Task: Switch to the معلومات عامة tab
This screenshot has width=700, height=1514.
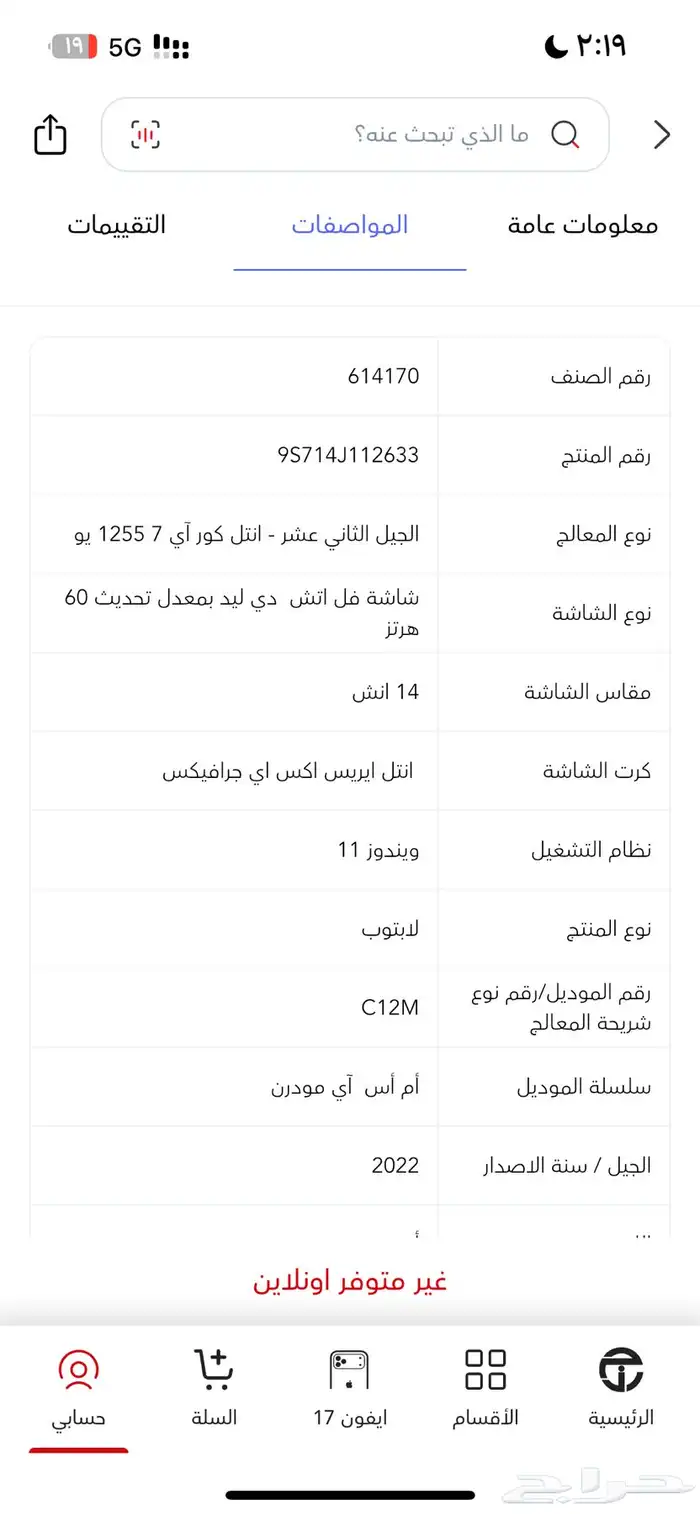Action: [x=582, y=225]
